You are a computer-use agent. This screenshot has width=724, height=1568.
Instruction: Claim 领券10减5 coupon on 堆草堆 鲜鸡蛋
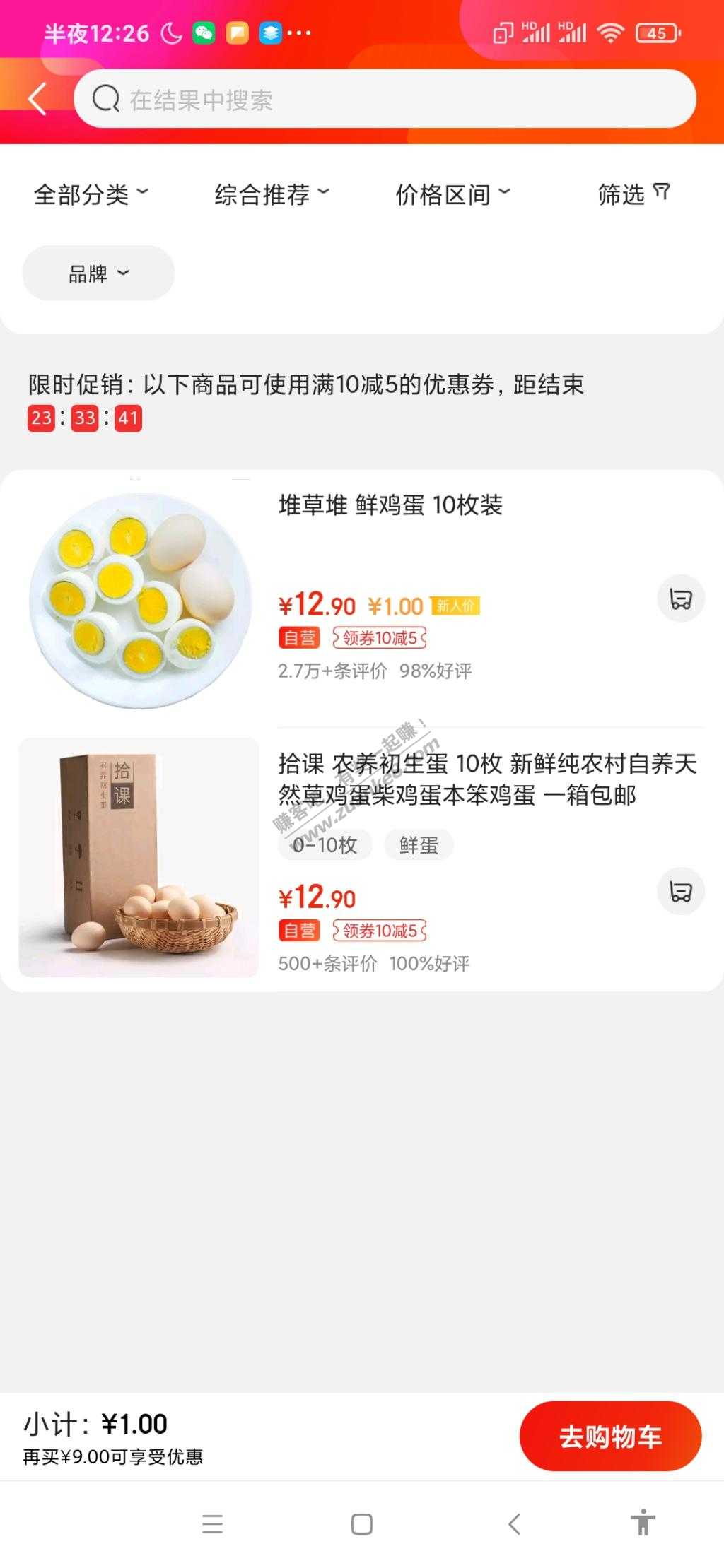[380, 638]
